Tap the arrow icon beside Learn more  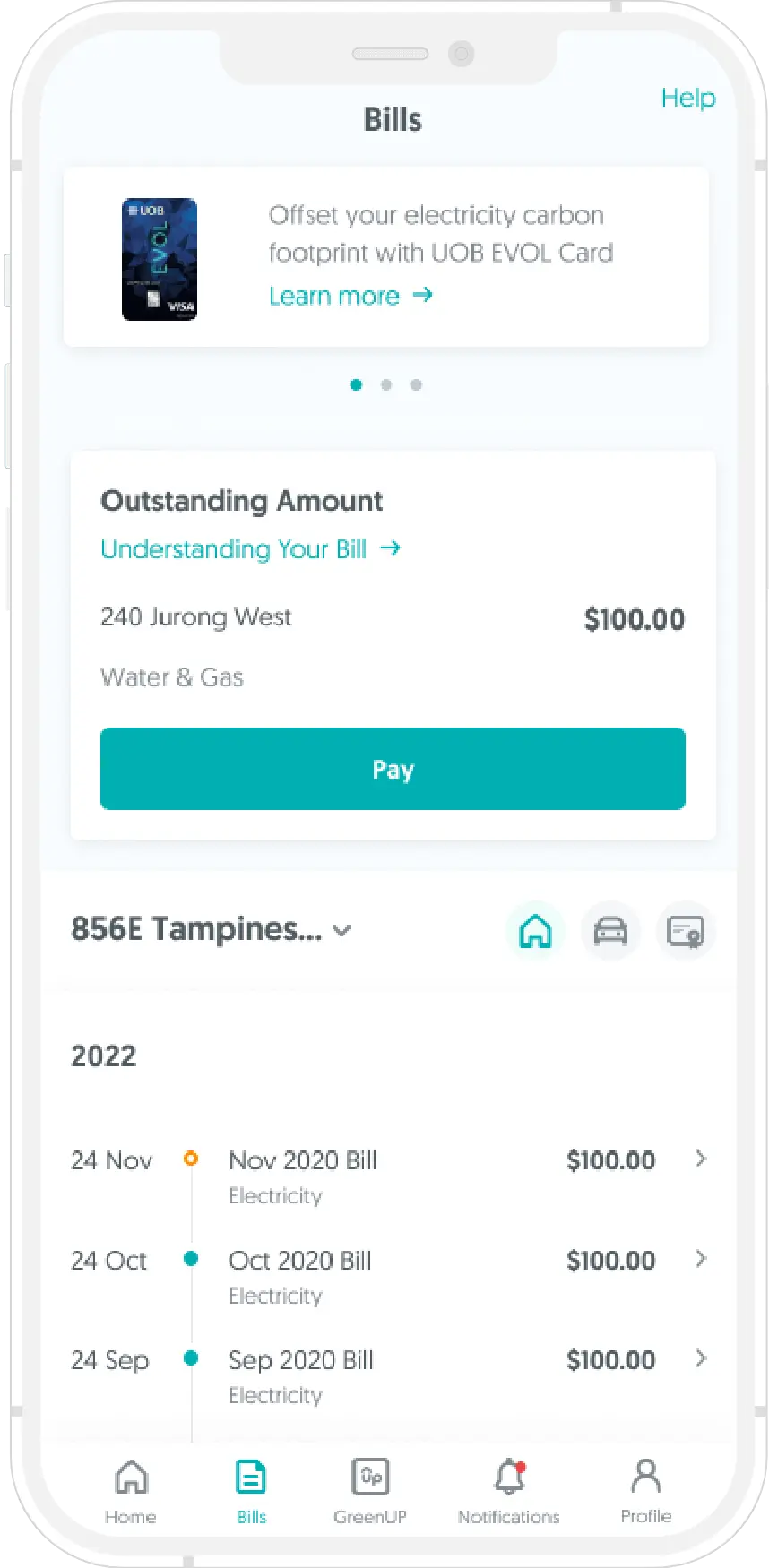(422, 295)
